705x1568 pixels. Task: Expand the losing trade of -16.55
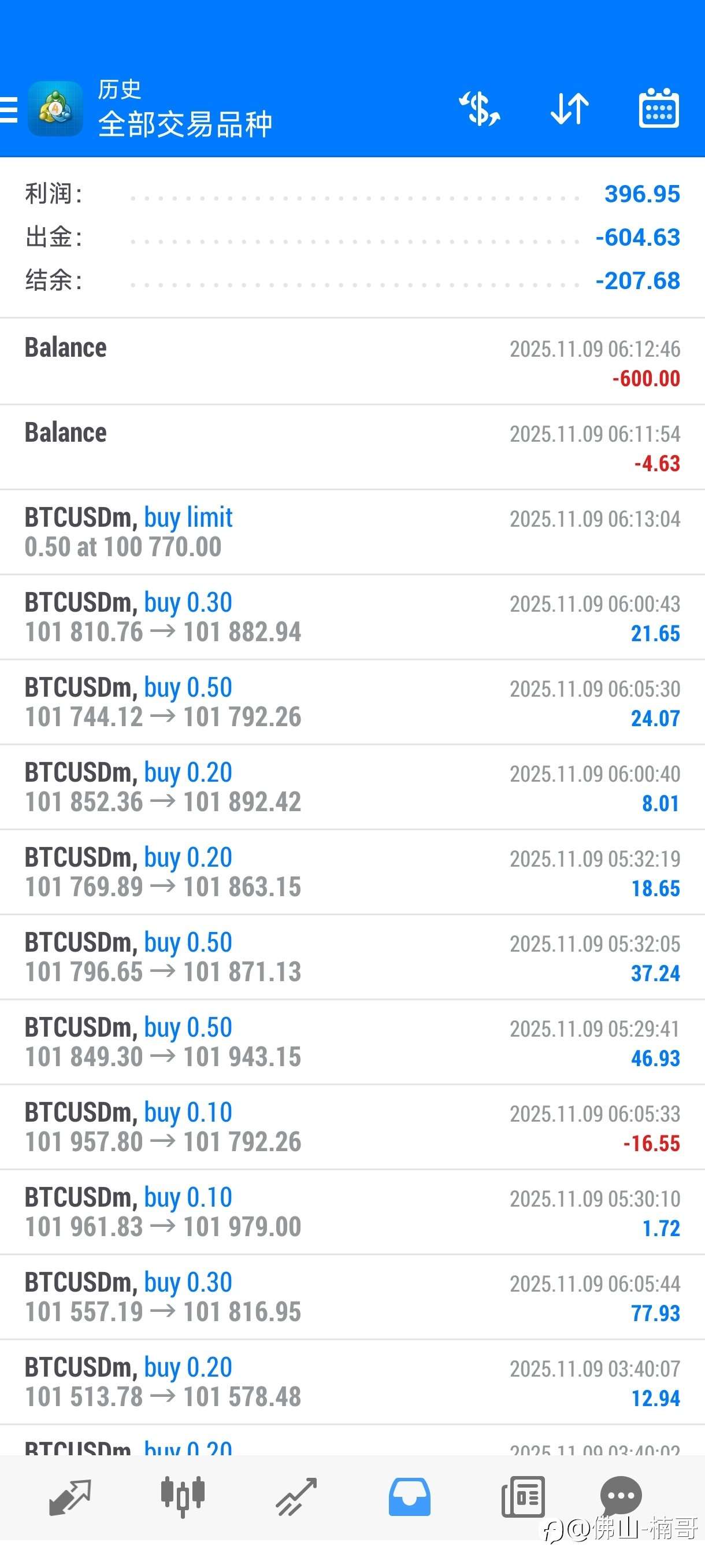pos(353,1127)
